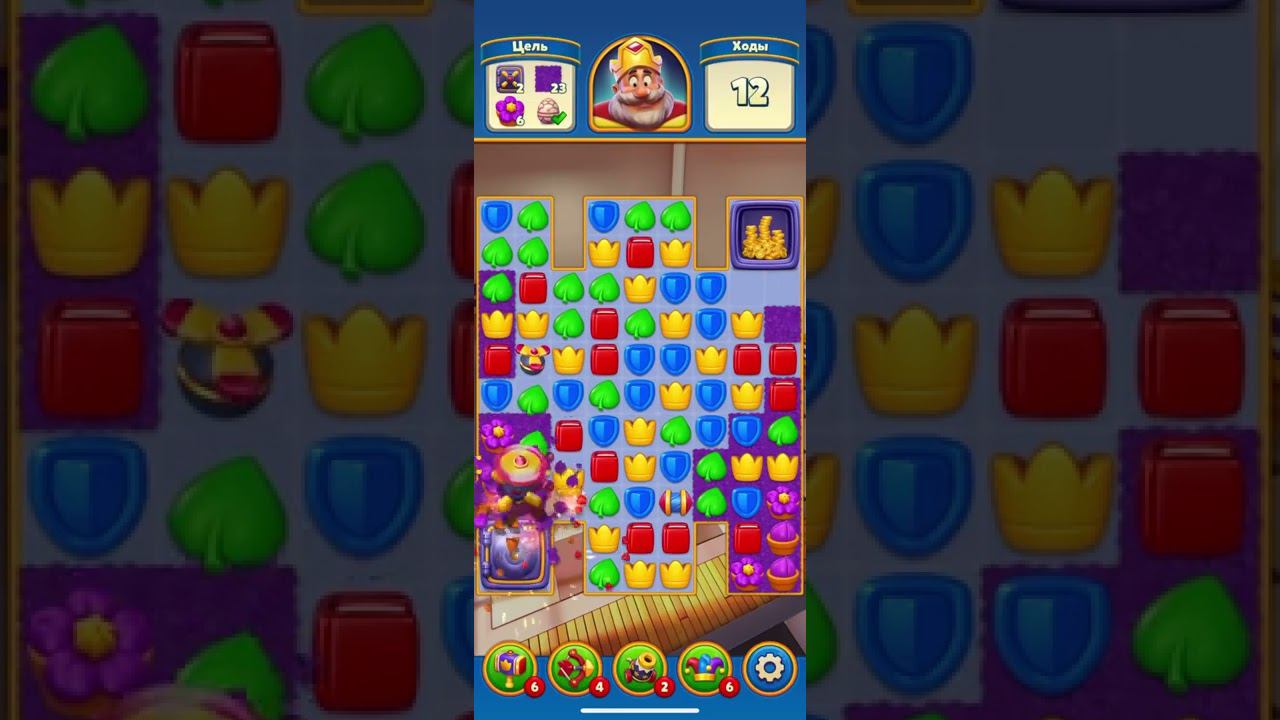The image size is (1280, 720).
Task: Select the cannon booster
Action: click(640, 668)
